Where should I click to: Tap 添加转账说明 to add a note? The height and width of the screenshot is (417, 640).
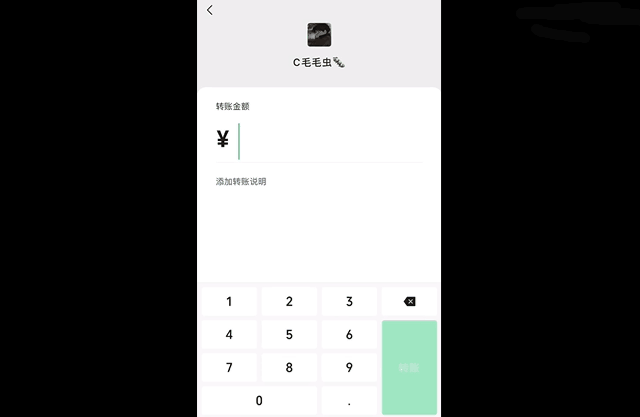click(x=241, y=182)
